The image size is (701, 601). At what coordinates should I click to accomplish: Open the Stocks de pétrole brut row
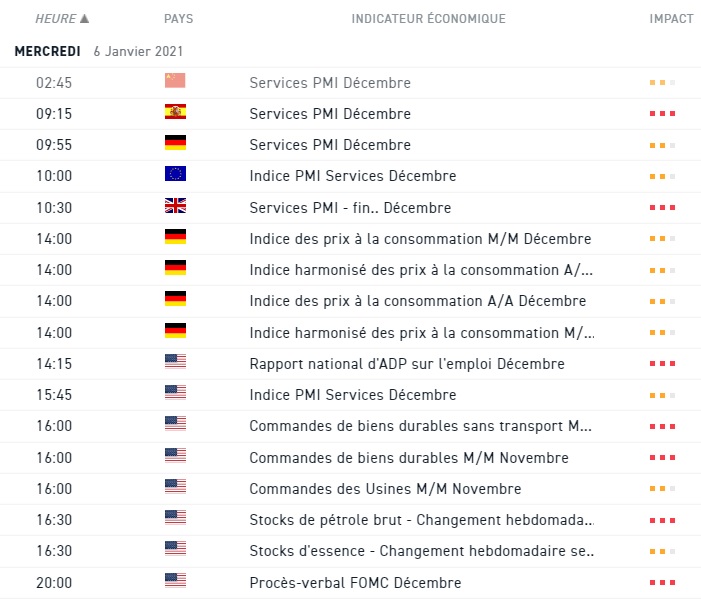(422, 520)
